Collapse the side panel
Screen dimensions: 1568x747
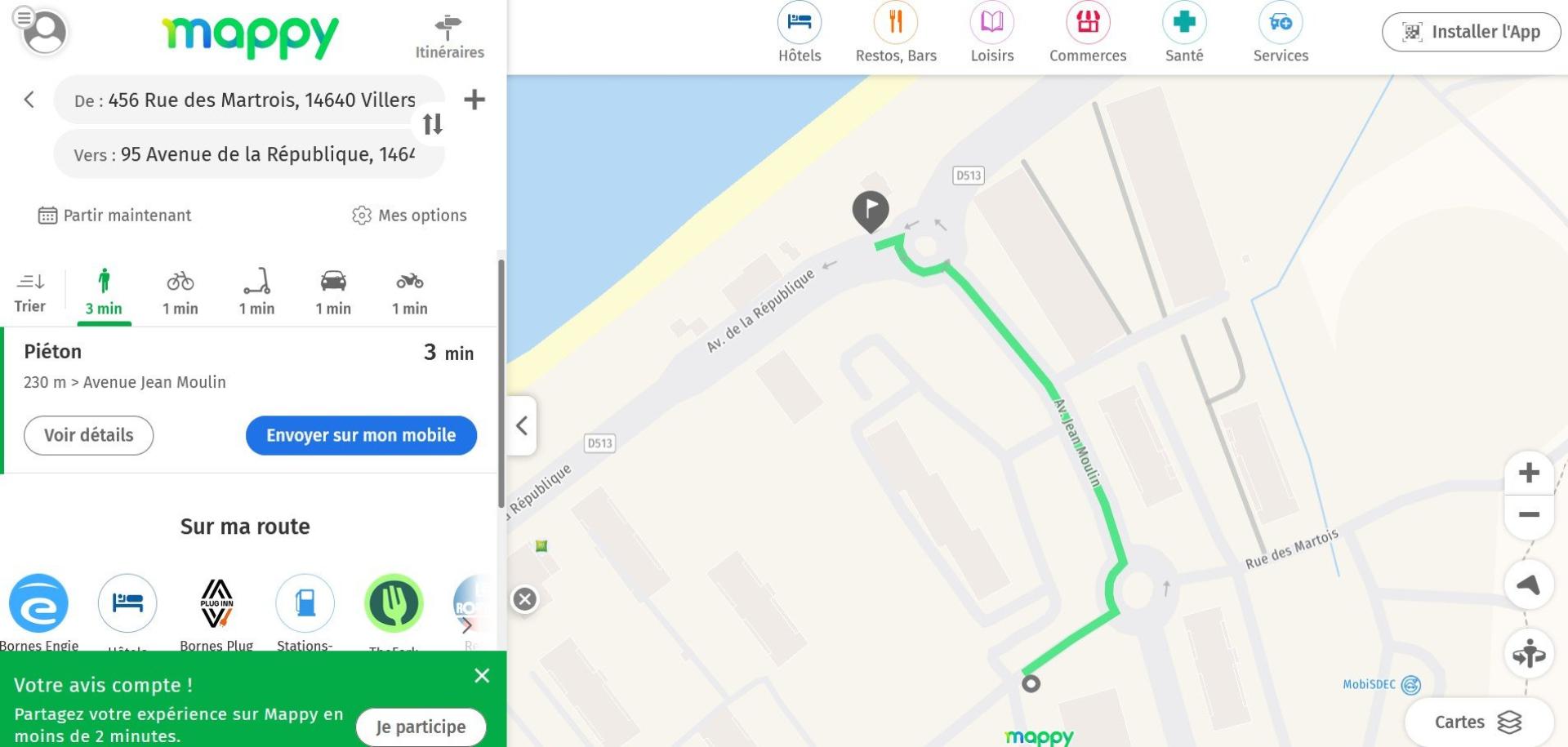click(x=522, y=425)
